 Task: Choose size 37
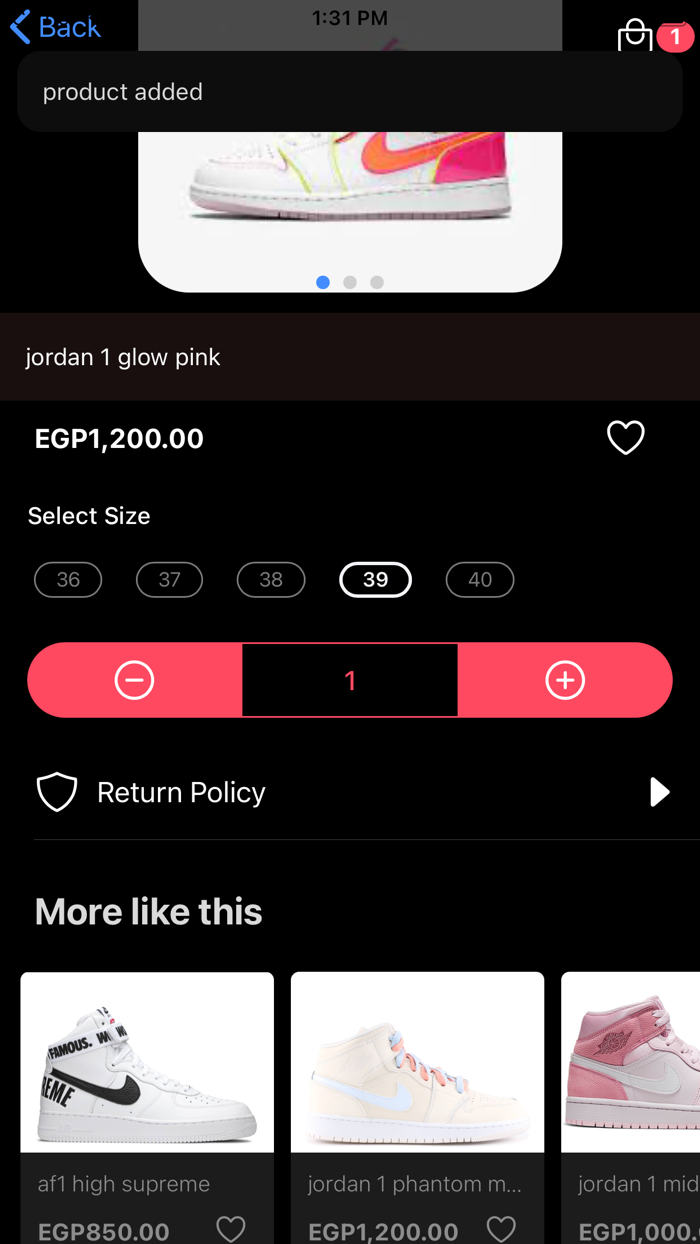tap(169, 580)
